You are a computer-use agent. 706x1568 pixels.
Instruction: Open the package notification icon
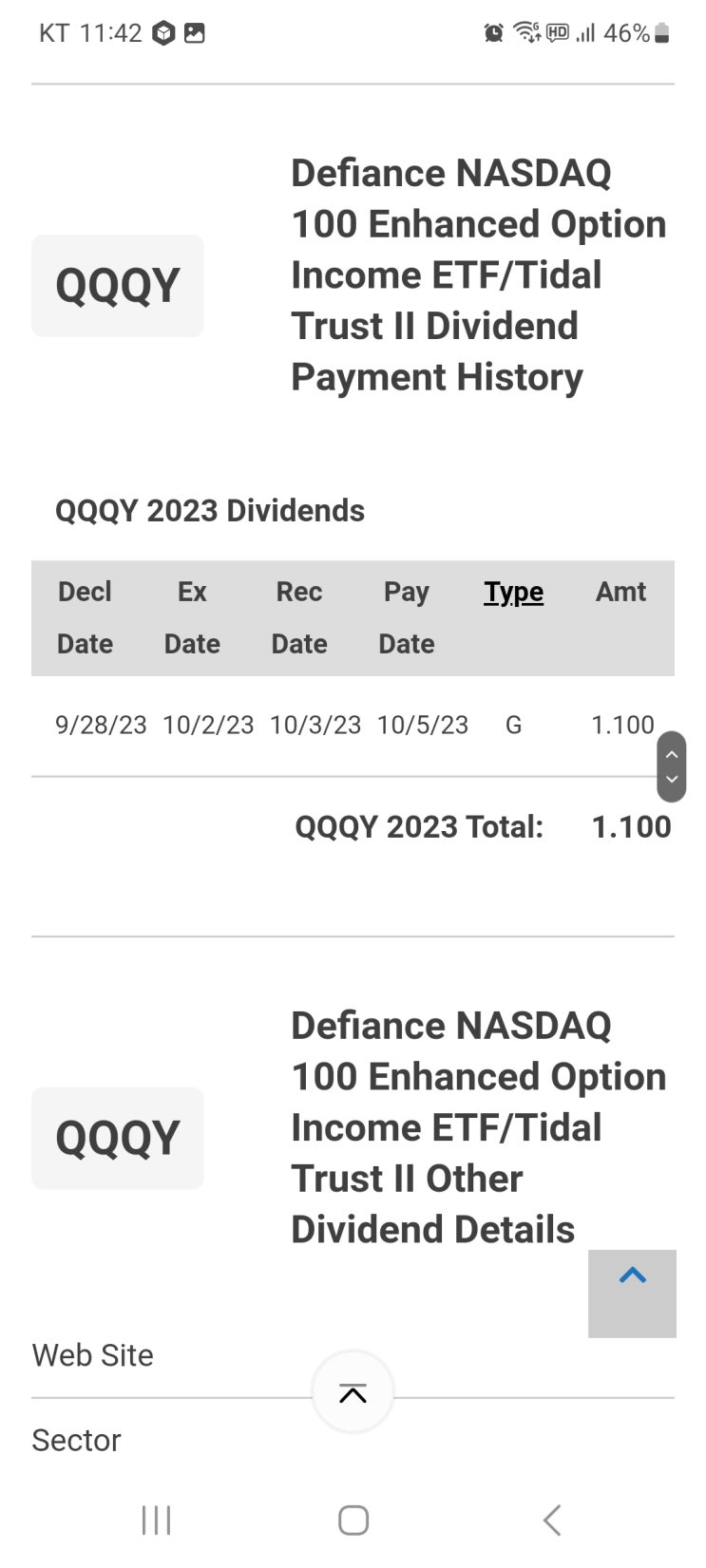(x=162, y=31)
